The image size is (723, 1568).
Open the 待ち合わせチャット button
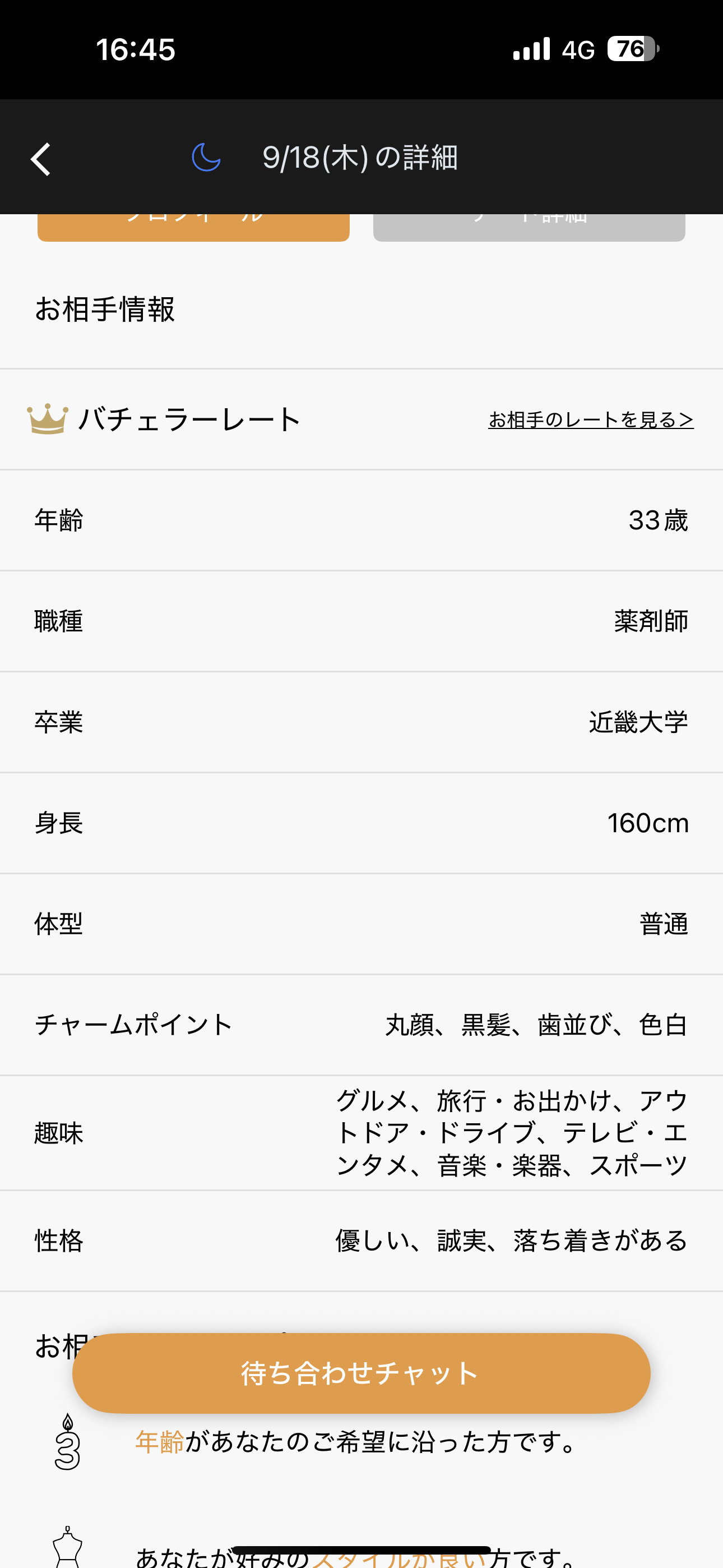click(361, 1373)
